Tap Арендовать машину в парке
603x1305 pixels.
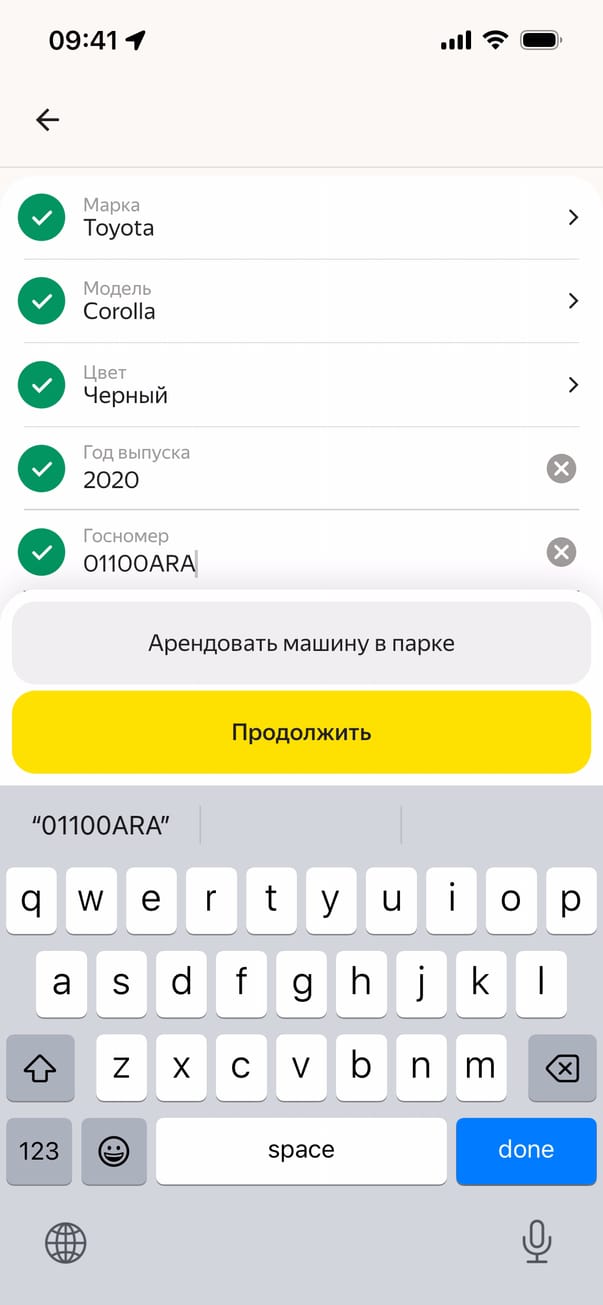point(301,643)
